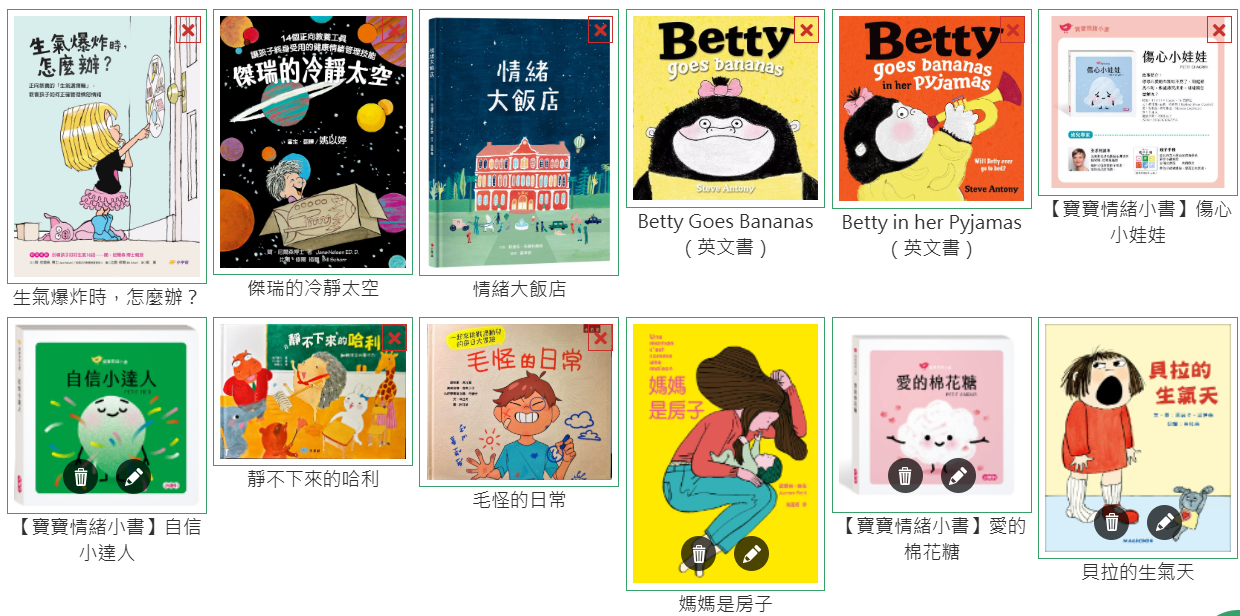Delete 自信小達人 using the trash icon
This screenshot has width=1240, height=616.
tap(82, 477)
